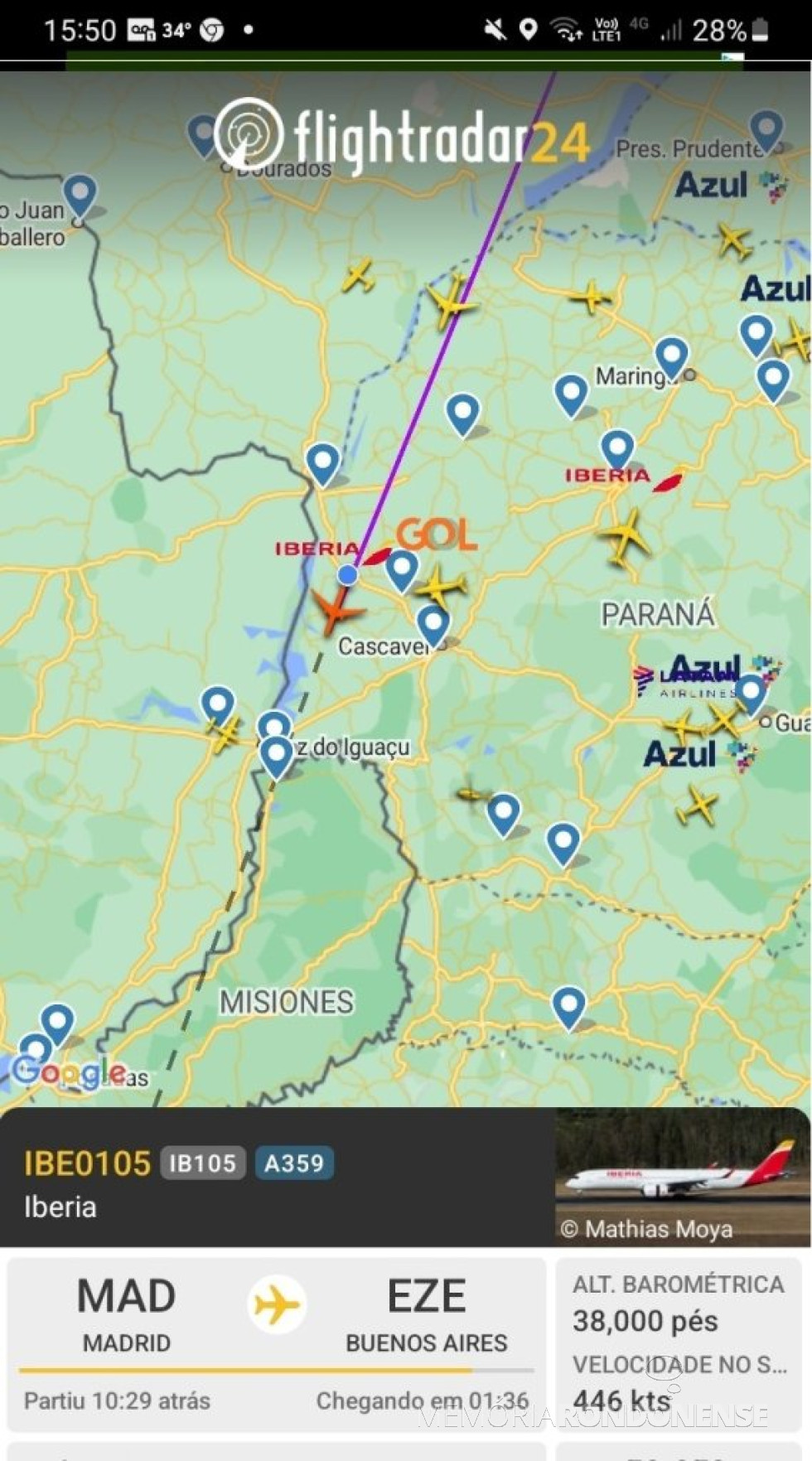Select the red highlighted Iberia plane near Cascavel

336,611
